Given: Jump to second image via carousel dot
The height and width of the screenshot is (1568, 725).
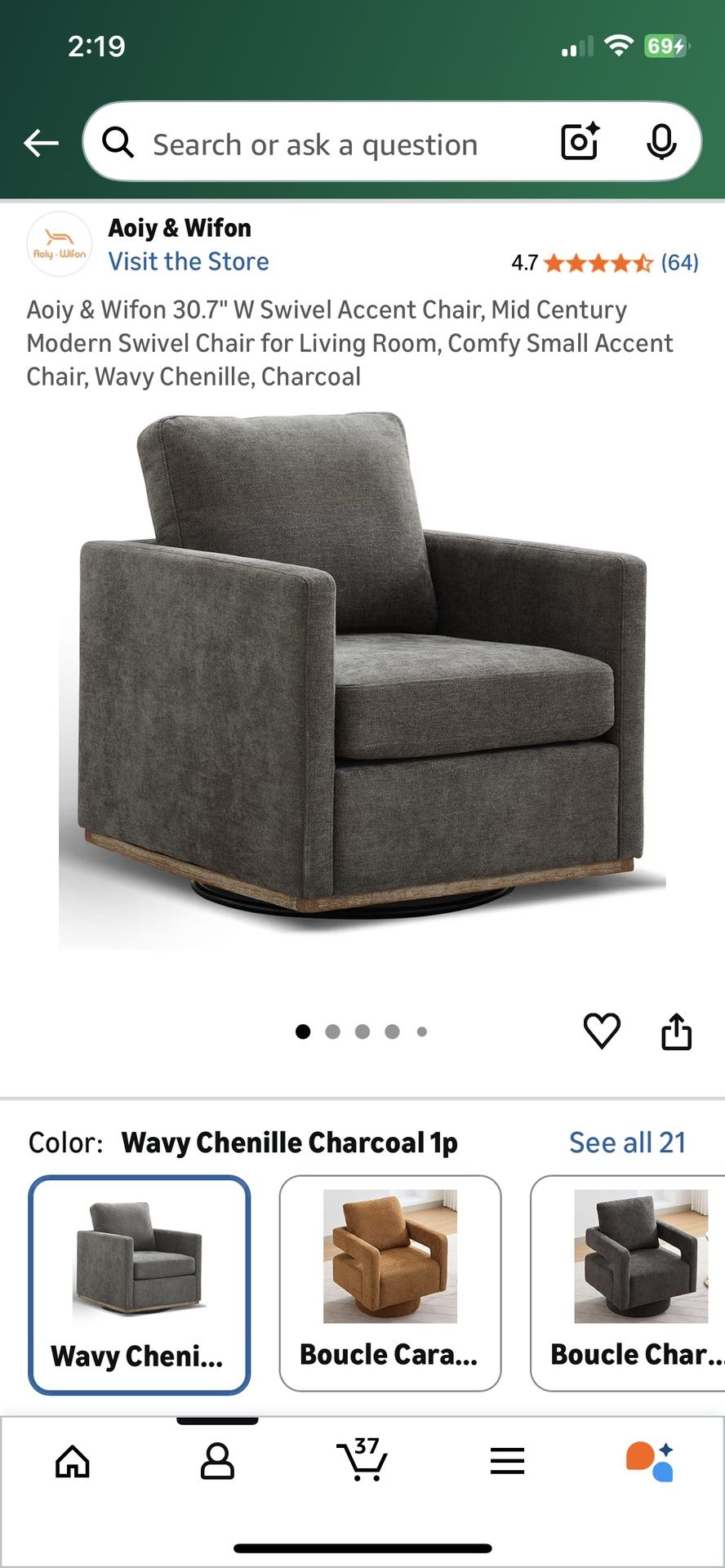Looking at the screenshot, I should [x=332, y=1031].
